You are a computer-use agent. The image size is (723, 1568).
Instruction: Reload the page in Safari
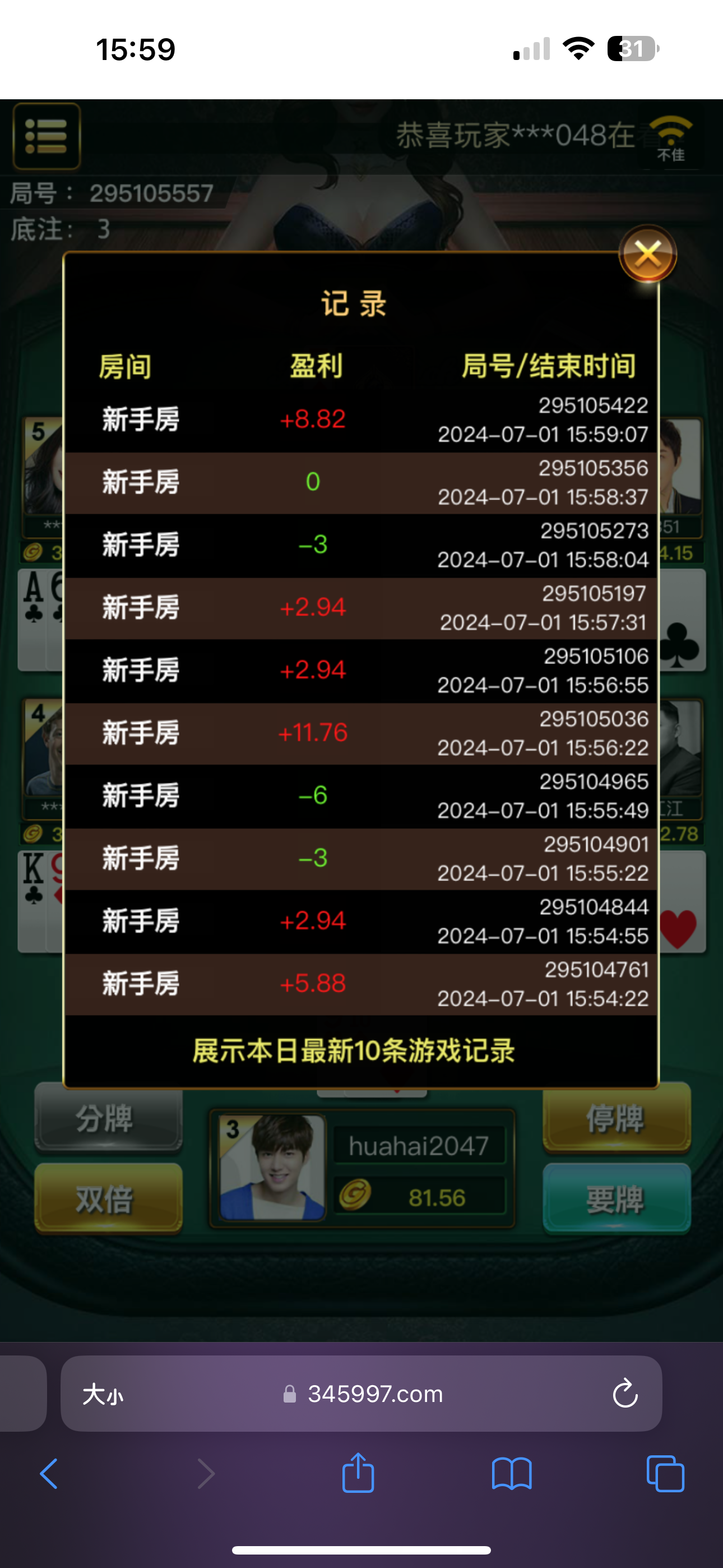(x=624, y=1394)
